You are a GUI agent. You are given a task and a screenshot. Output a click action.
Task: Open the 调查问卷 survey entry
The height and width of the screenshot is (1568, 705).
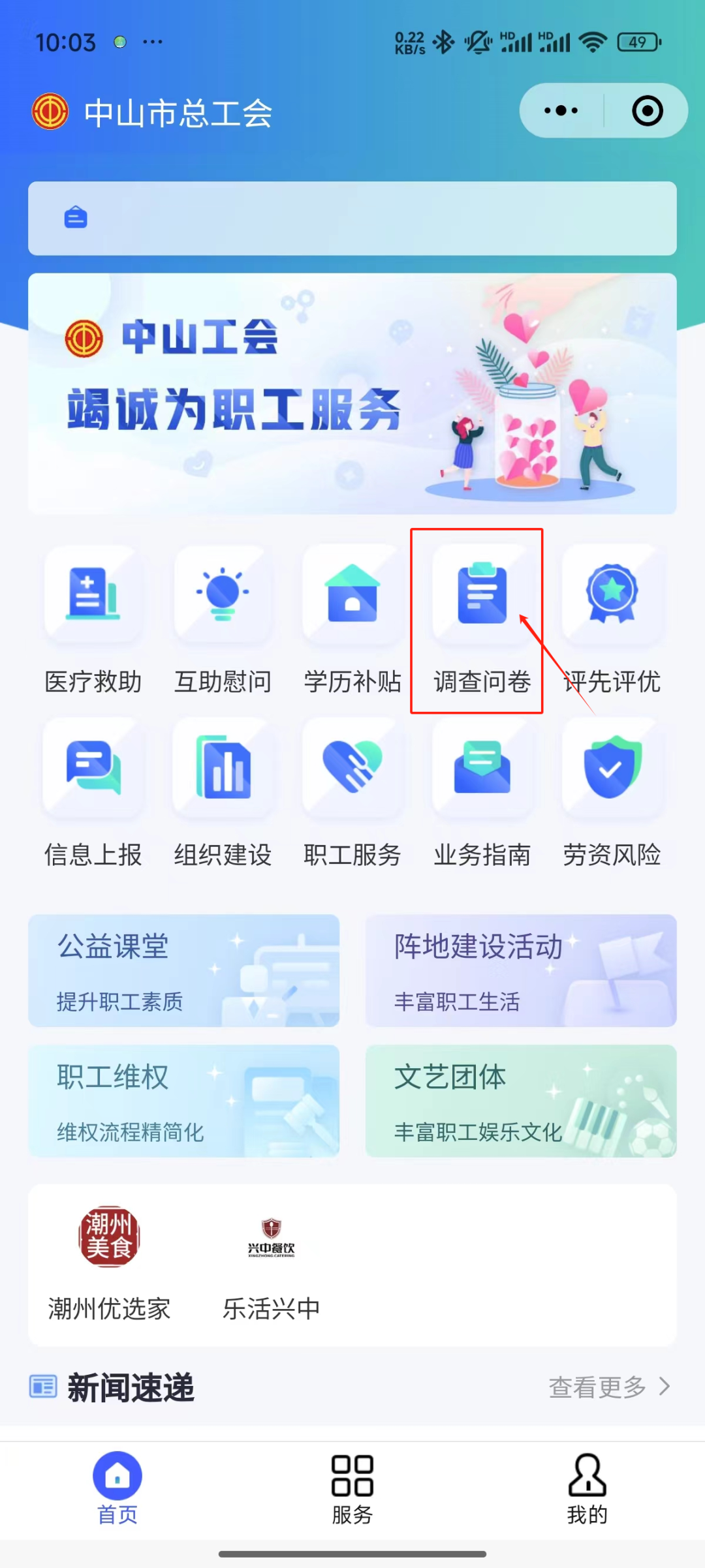(482, 620)
